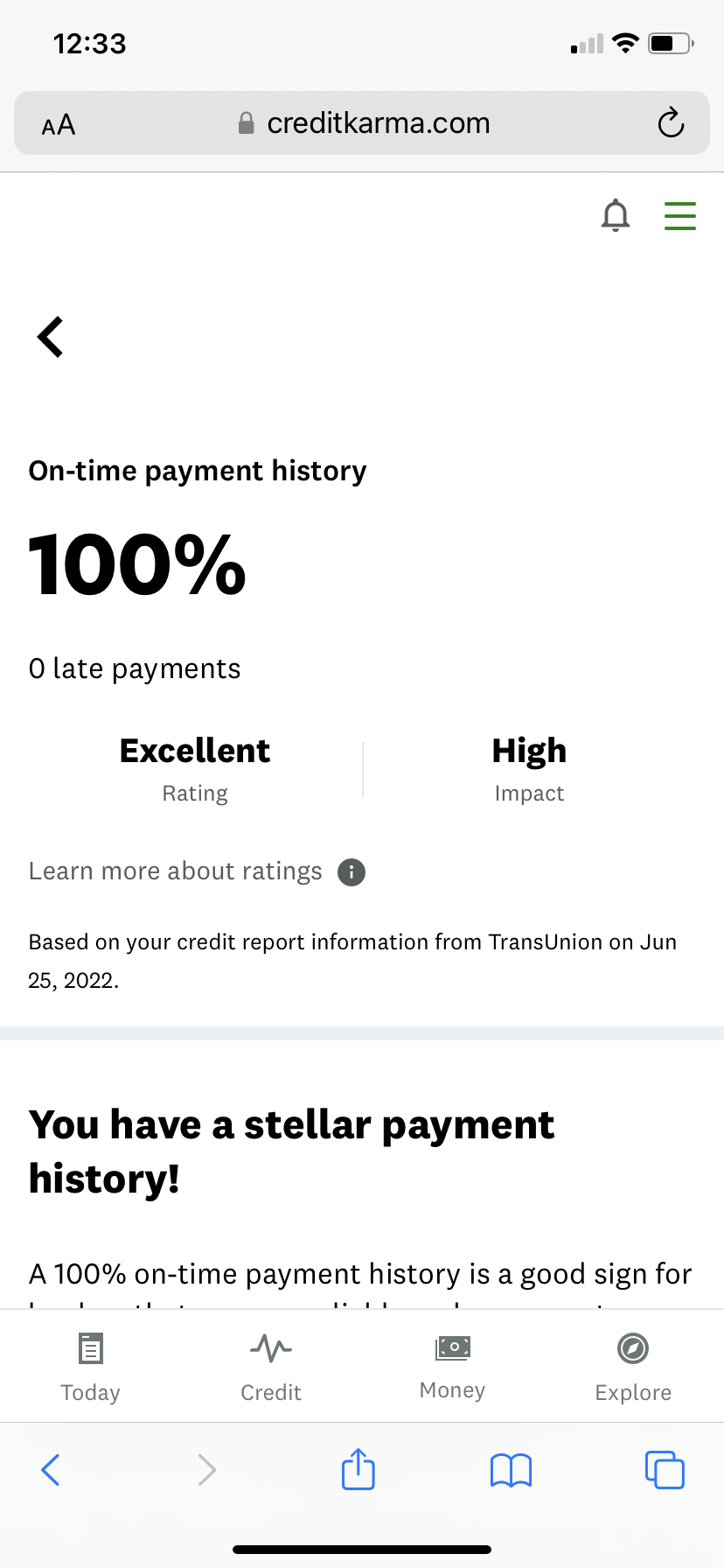Switch to the Explore tab
This screenshot has height=1568, width=724.
pyautogui.click(x=633, y=1368)
